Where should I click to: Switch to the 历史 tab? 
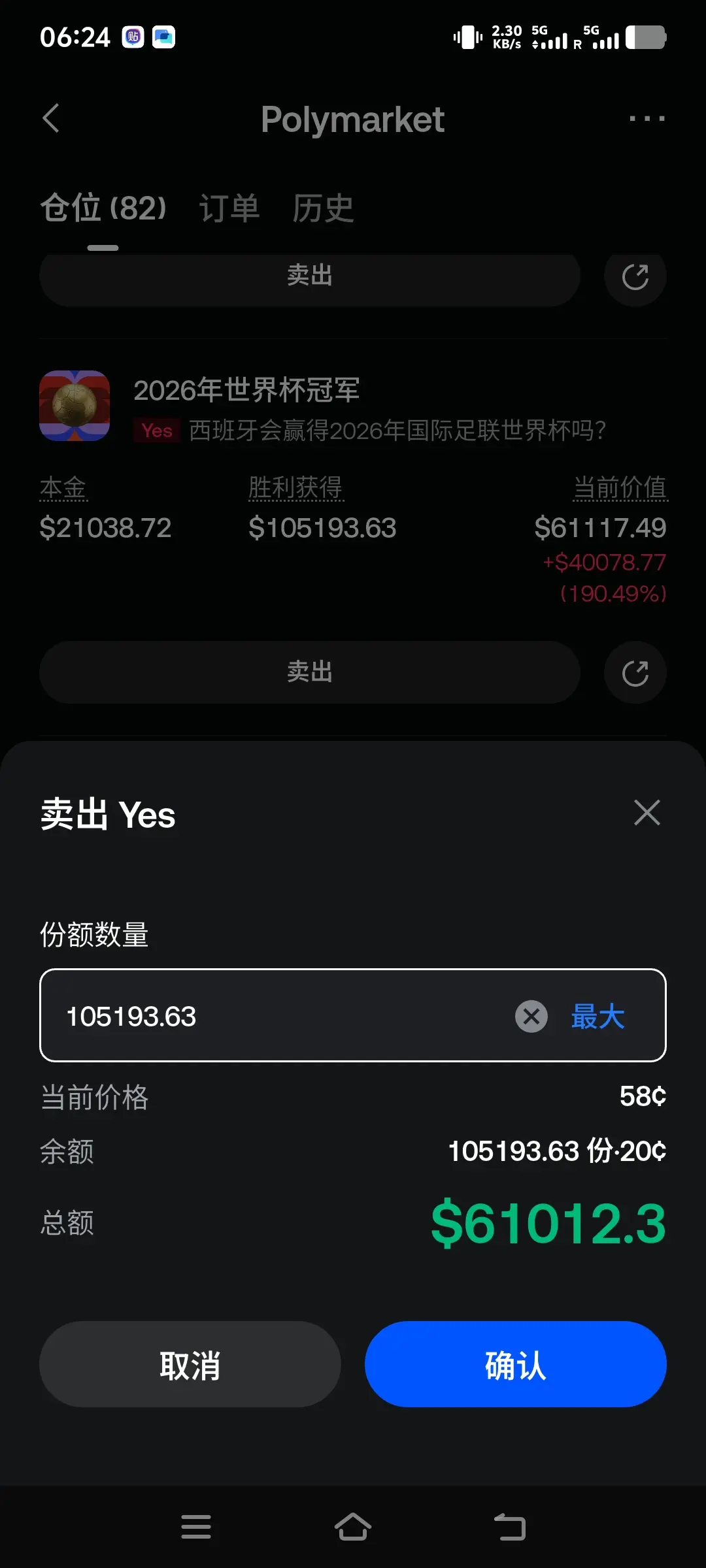[x=323, y=208]
